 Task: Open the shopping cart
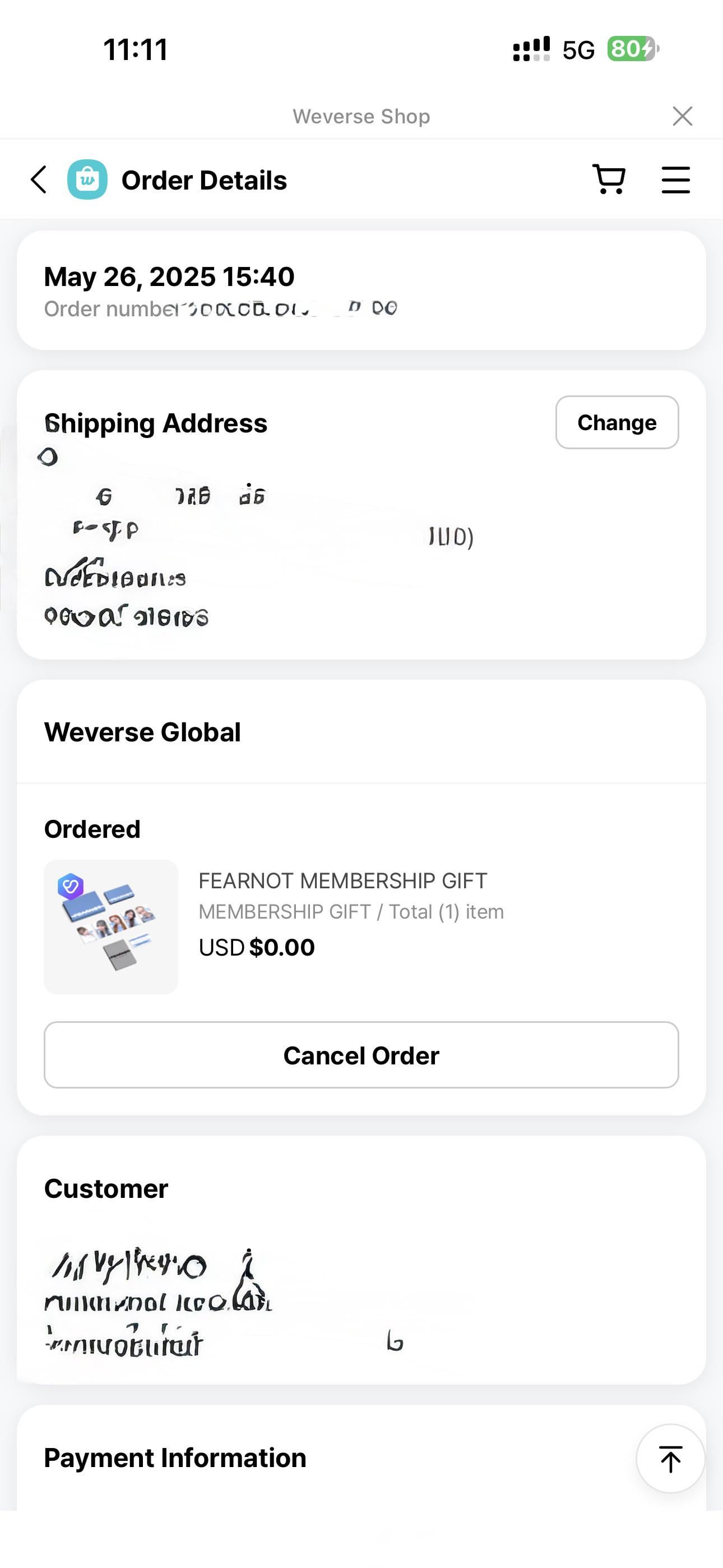[609, 179]
